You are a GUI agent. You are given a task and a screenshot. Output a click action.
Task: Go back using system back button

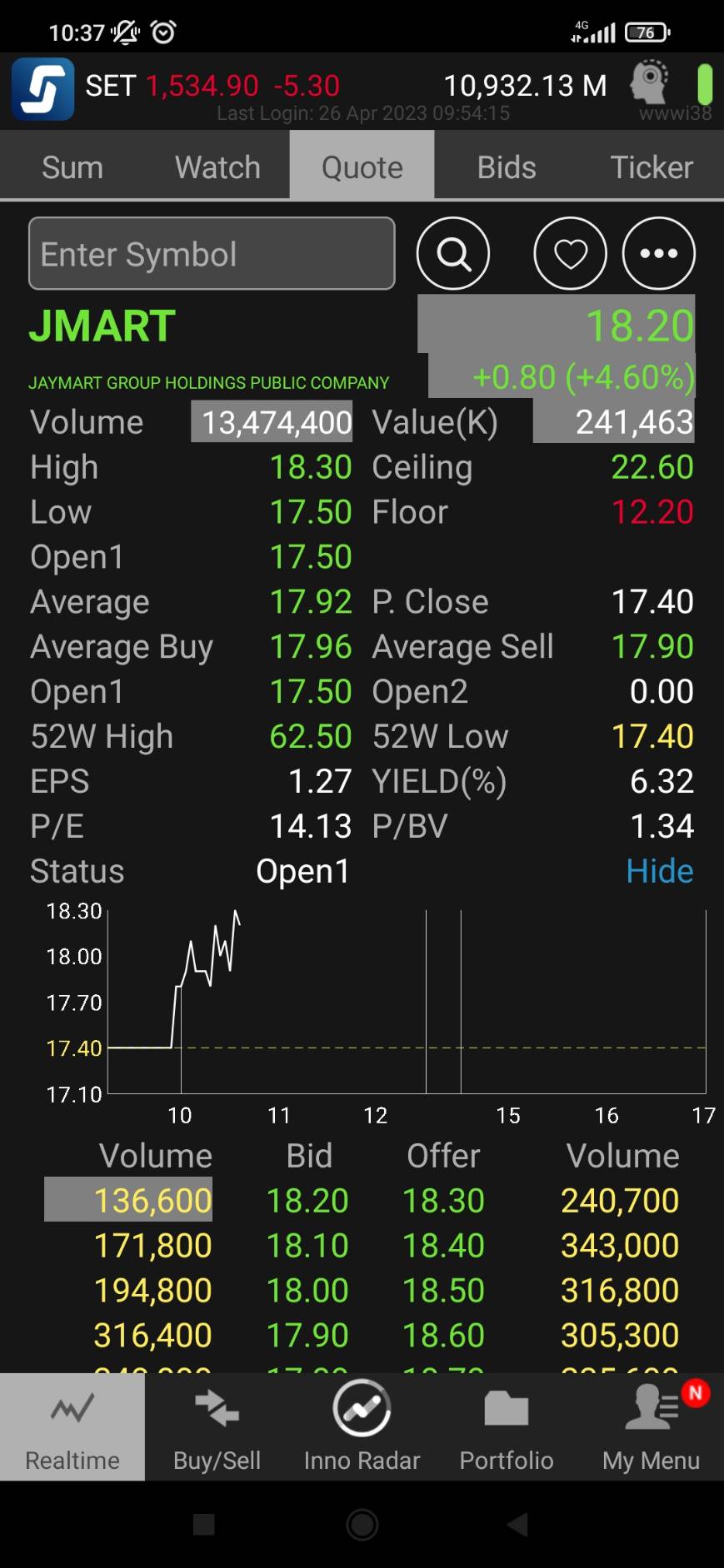point(517,1525)
